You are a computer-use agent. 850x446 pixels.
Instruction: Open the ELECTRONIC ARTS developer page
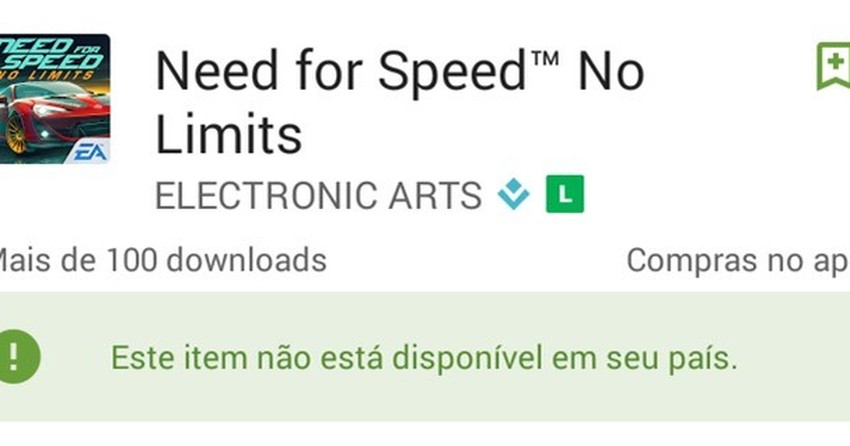(318, 196)
